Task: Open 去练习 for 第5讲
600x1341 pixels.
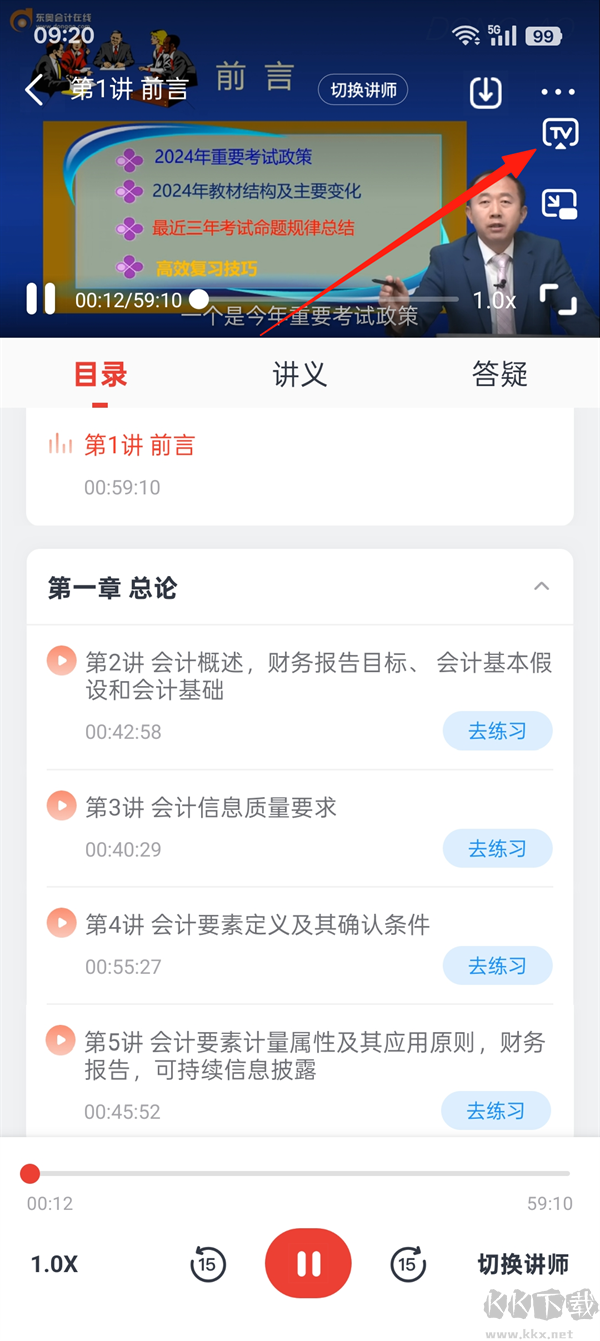Action: (496, 1111)
